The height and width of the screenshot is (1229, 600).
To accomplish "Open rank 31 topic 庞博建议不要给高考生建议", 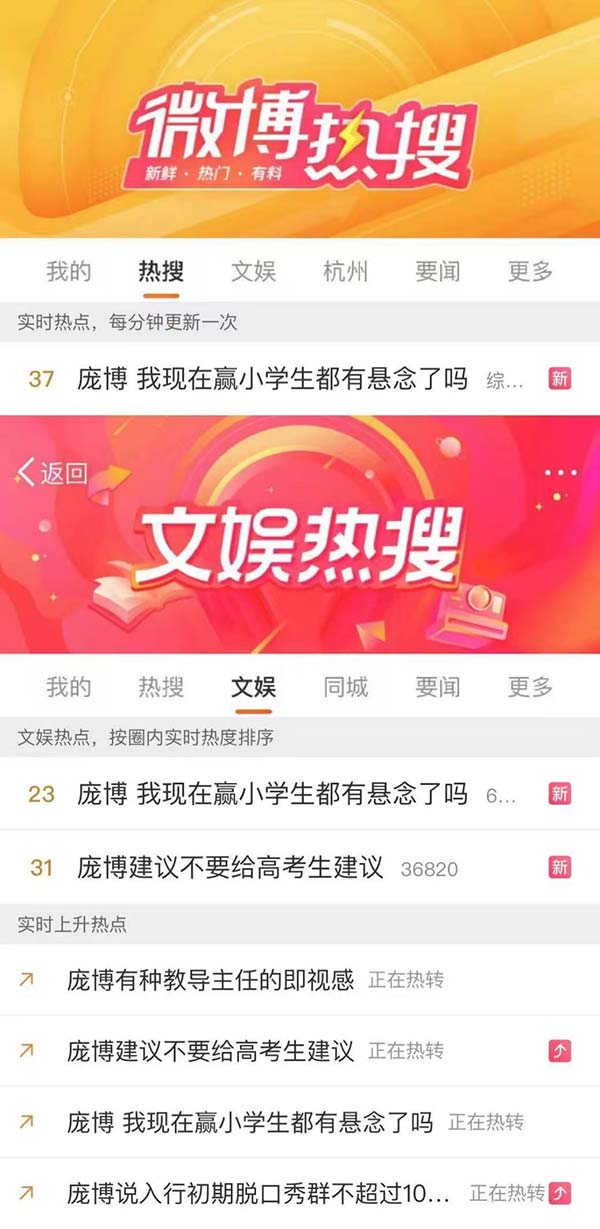I will coord(230,867).
